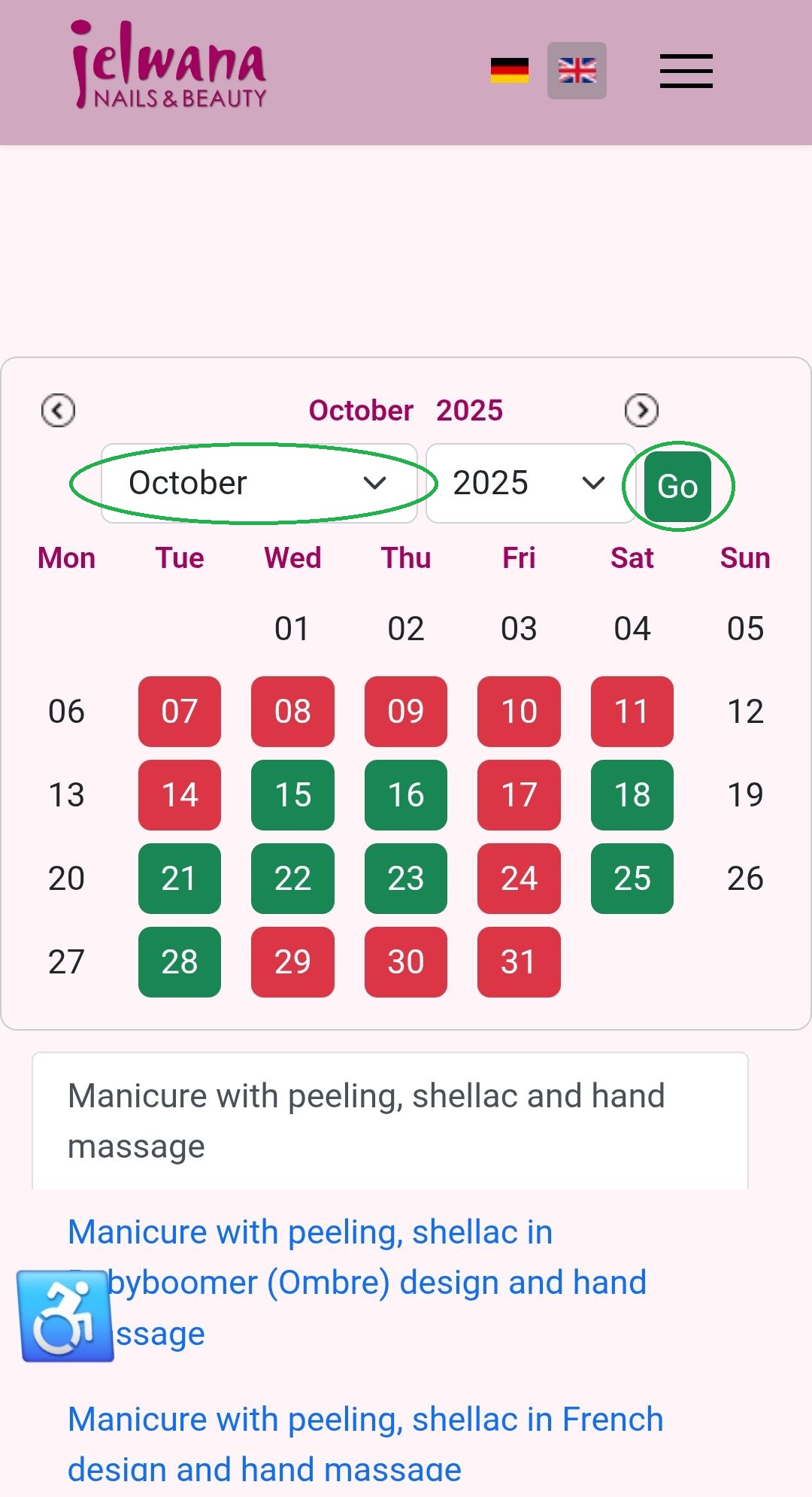
Task: Open the hamburger menu
Action: (686, 71)
